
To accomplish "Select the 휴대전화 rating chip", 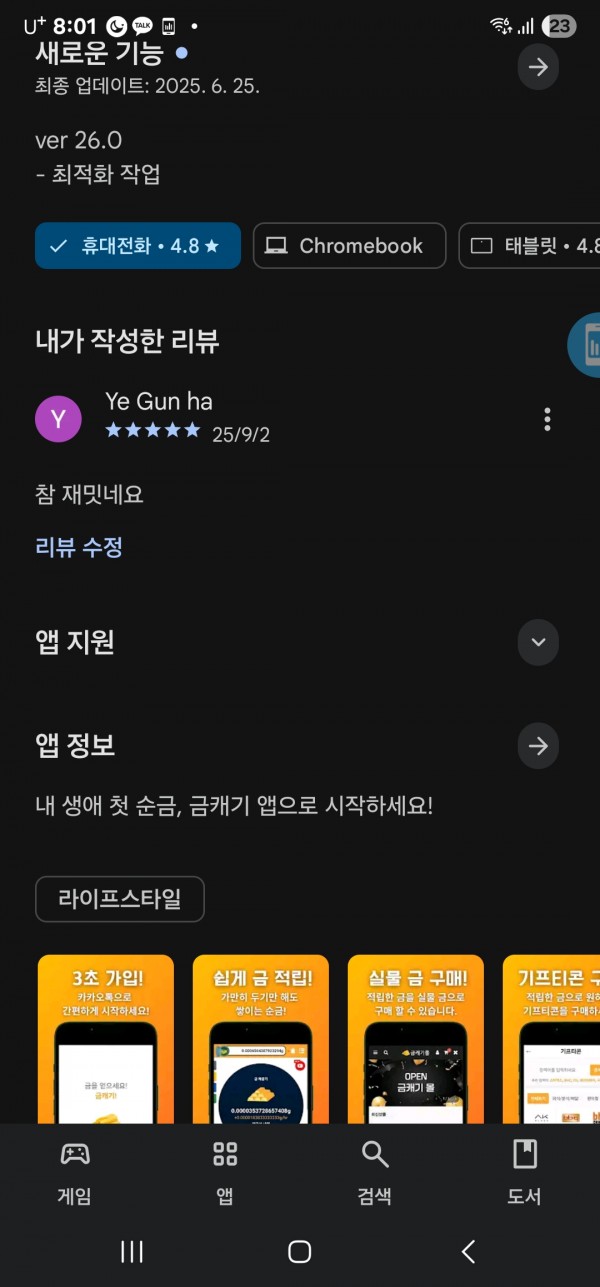I will 138,246.
